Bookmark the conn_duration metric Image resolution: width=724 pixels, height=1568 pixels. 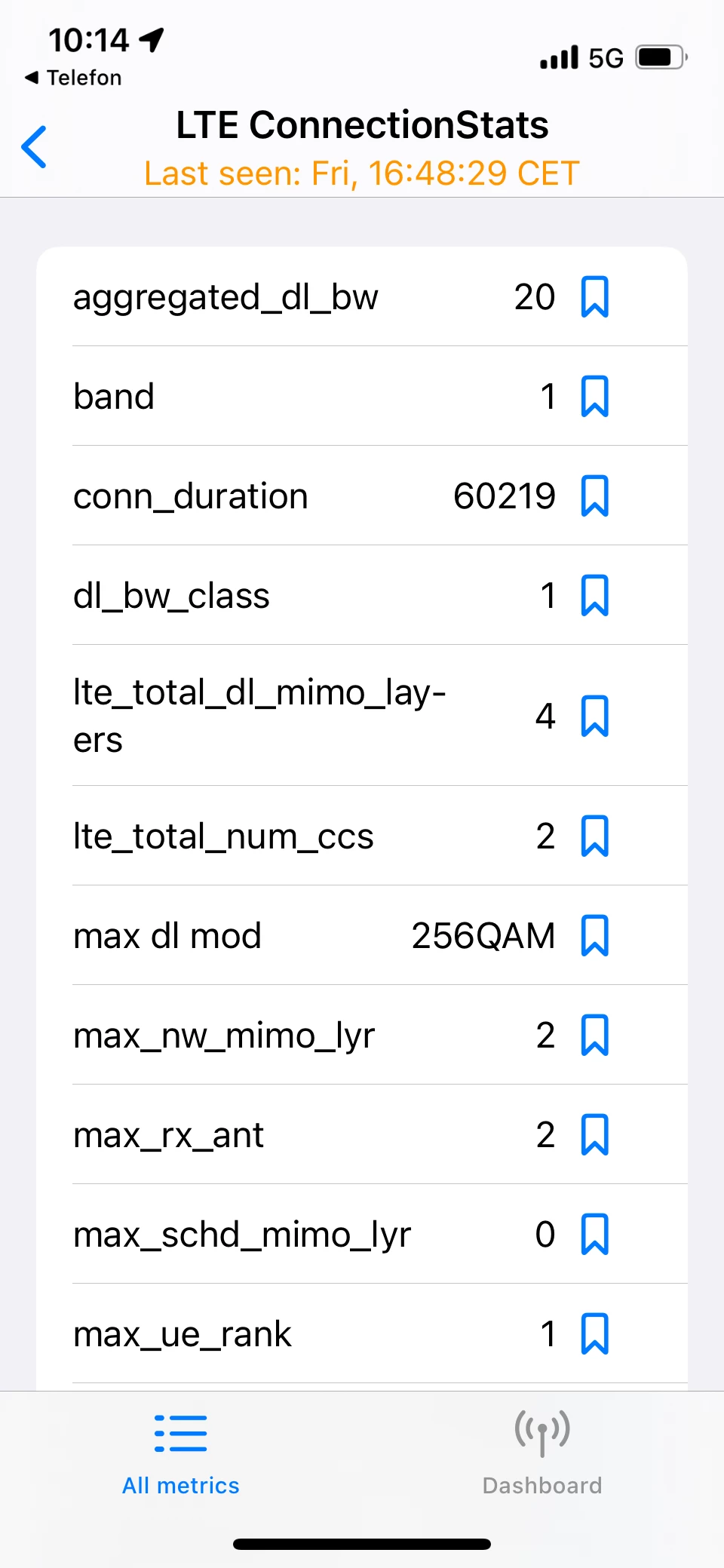(x=594, y=496)
